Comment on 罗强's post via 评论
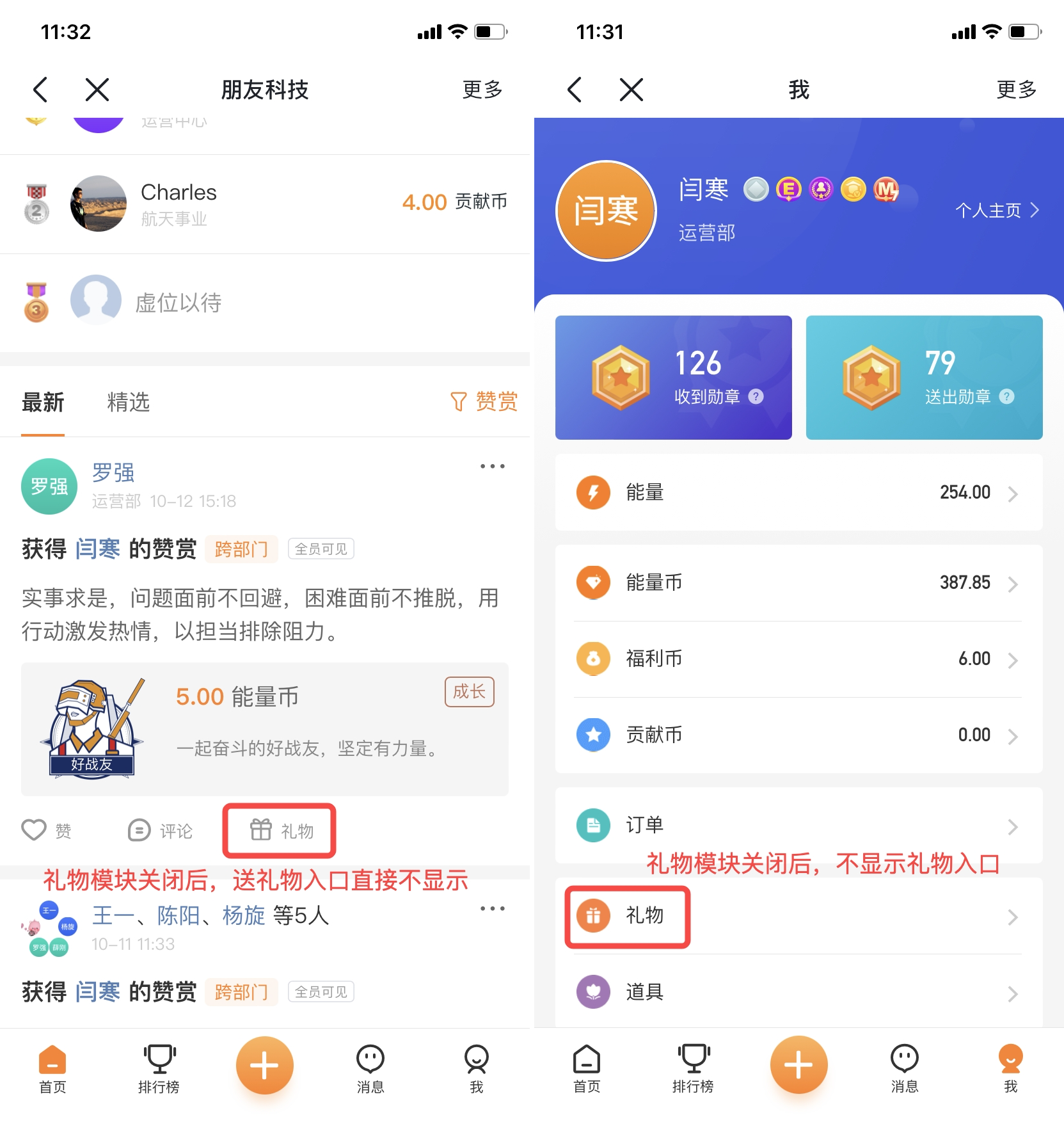Screen dimensions: 1064x1147 point(160,830)
